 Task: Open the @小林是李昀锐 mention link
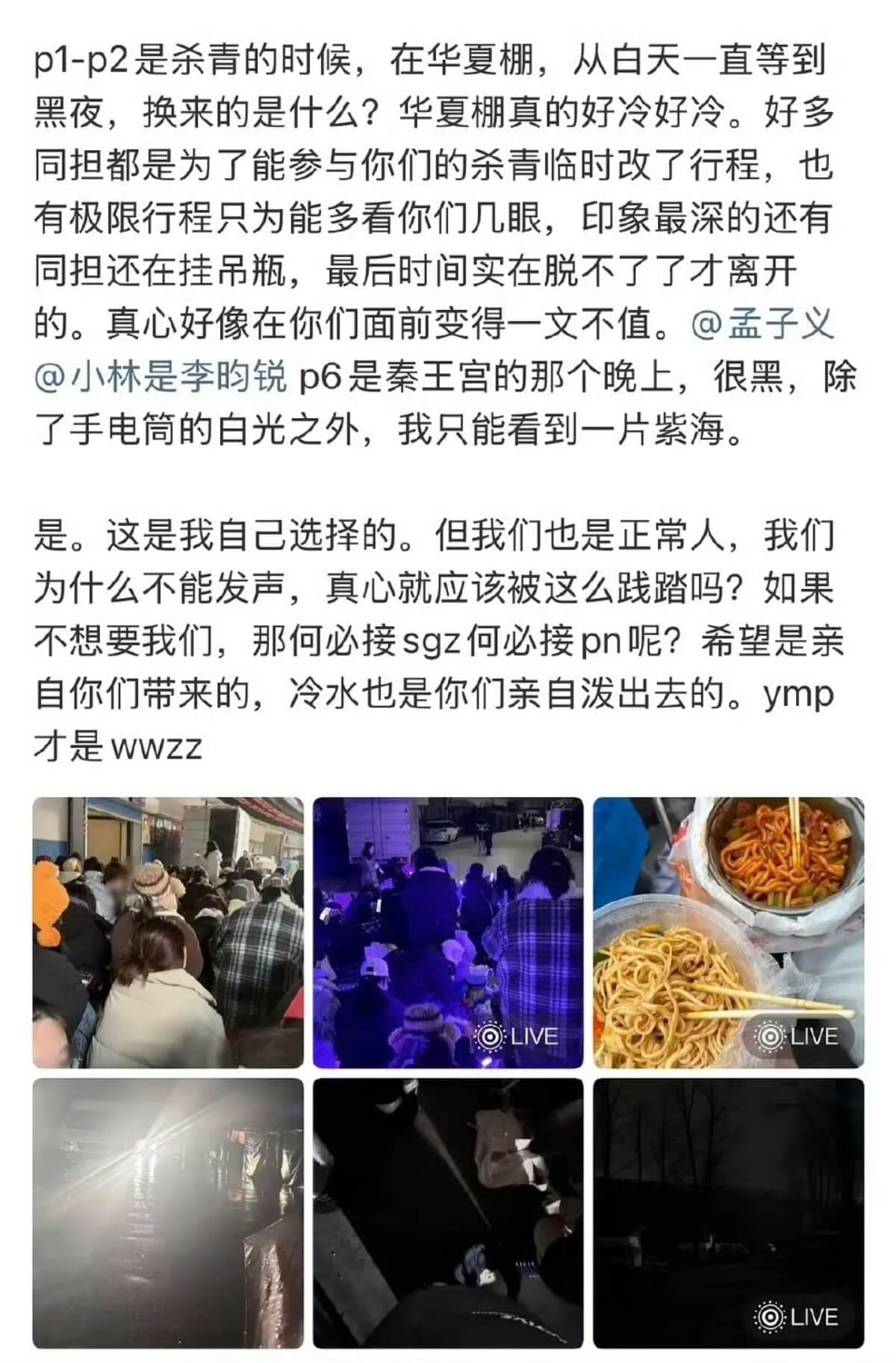(x=161, y=378)
